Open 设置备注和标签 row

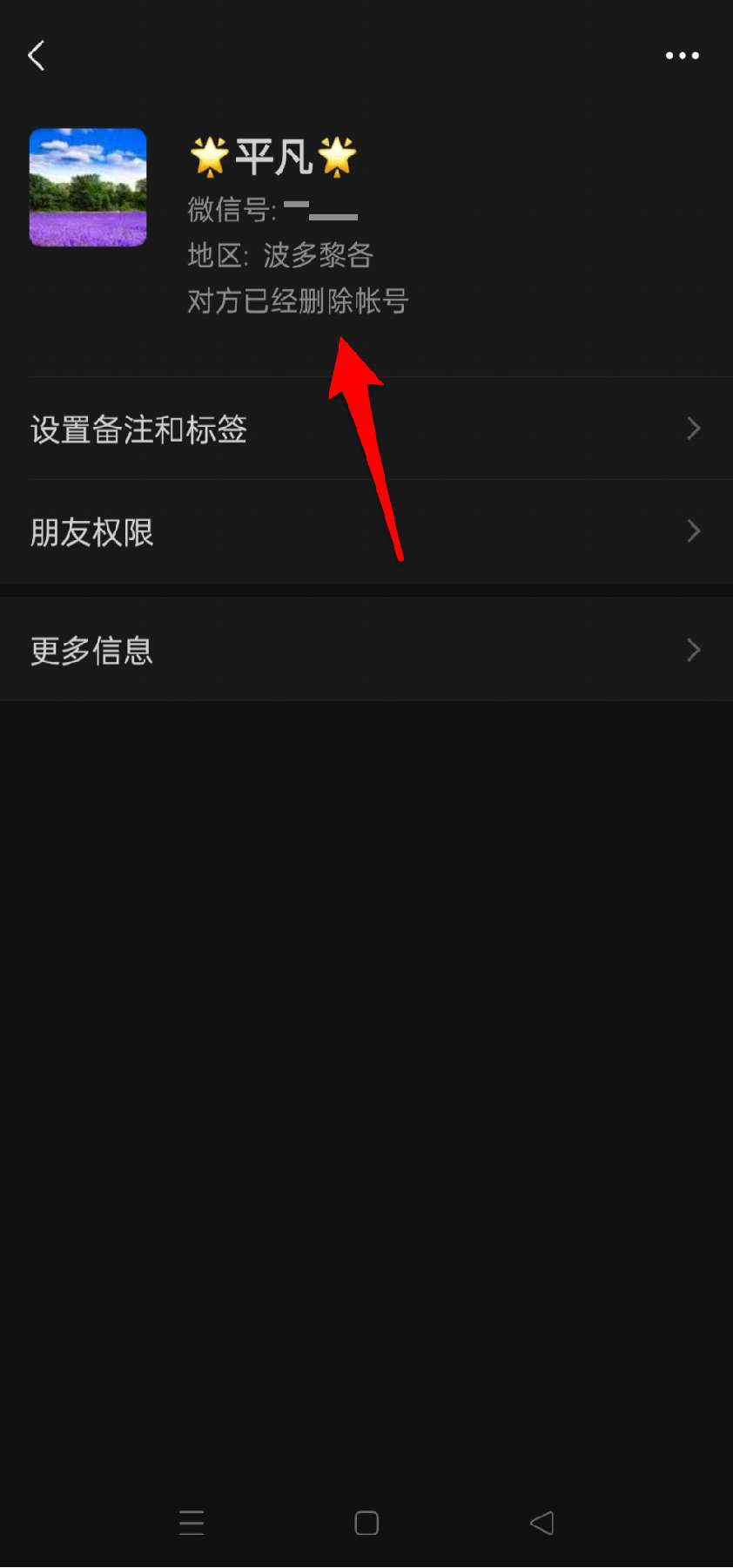366,429
